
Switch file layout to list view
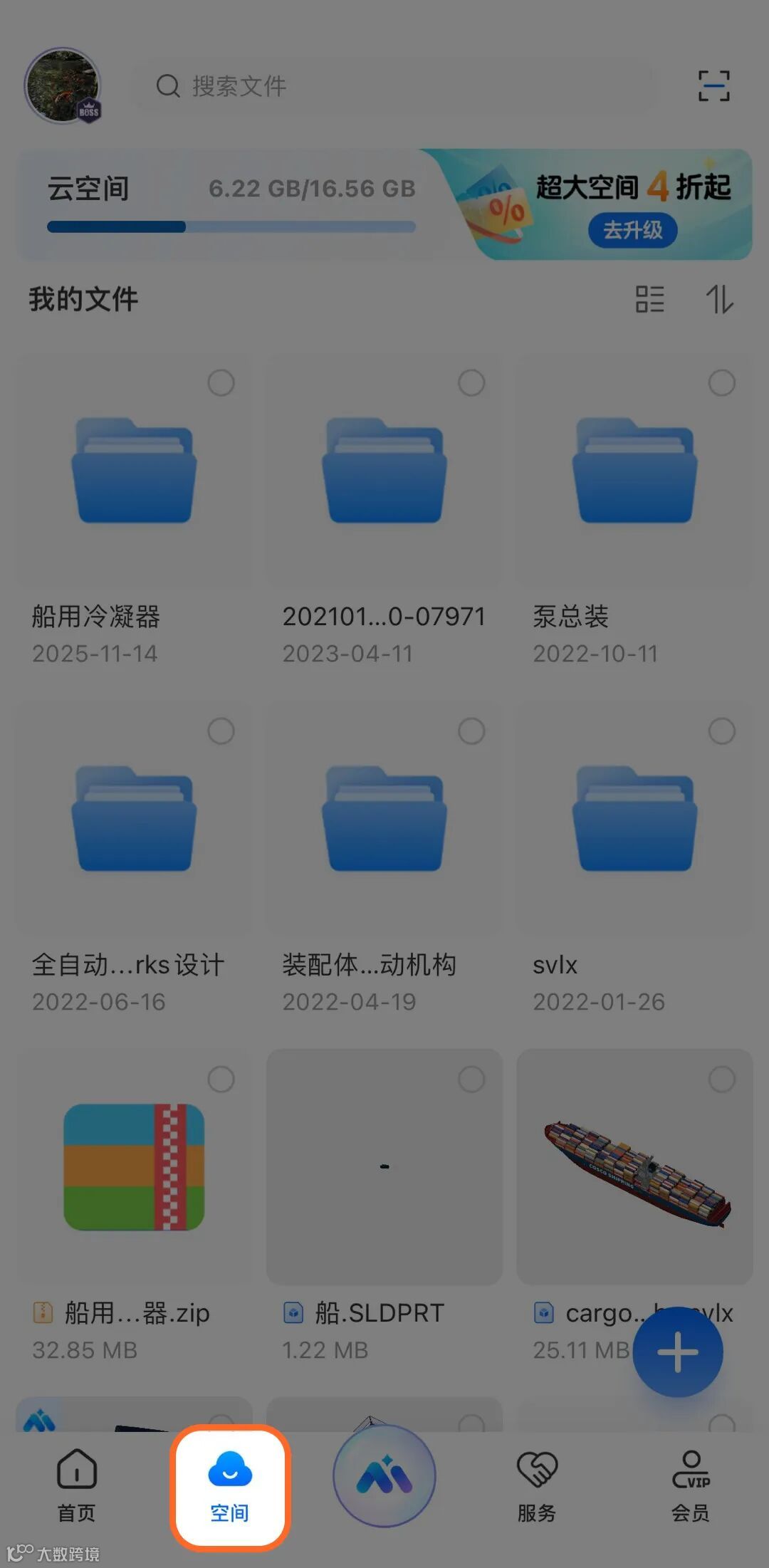pyautogui.click(x=649, y=299)
